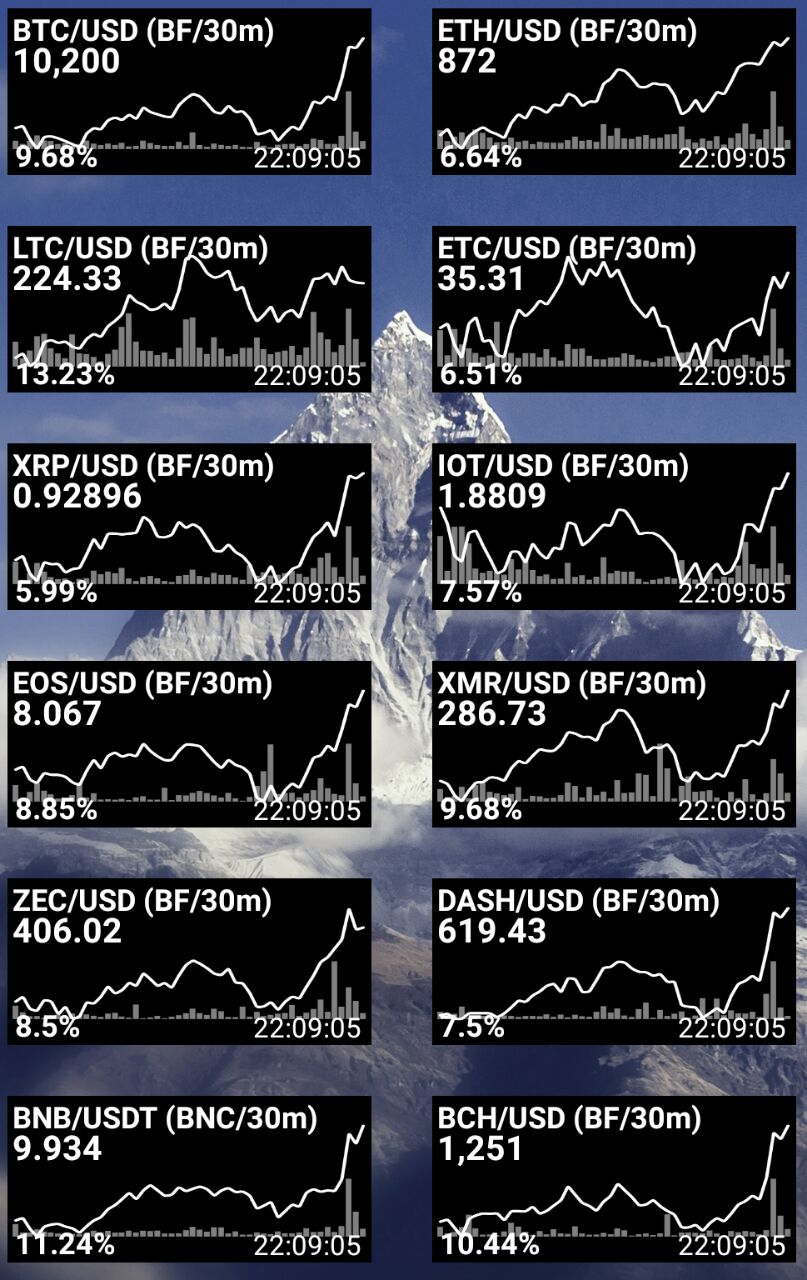This screenshot has height=1280, width=807.
Task: Open the EOS/USD chart widget
Action: (189, 743)
